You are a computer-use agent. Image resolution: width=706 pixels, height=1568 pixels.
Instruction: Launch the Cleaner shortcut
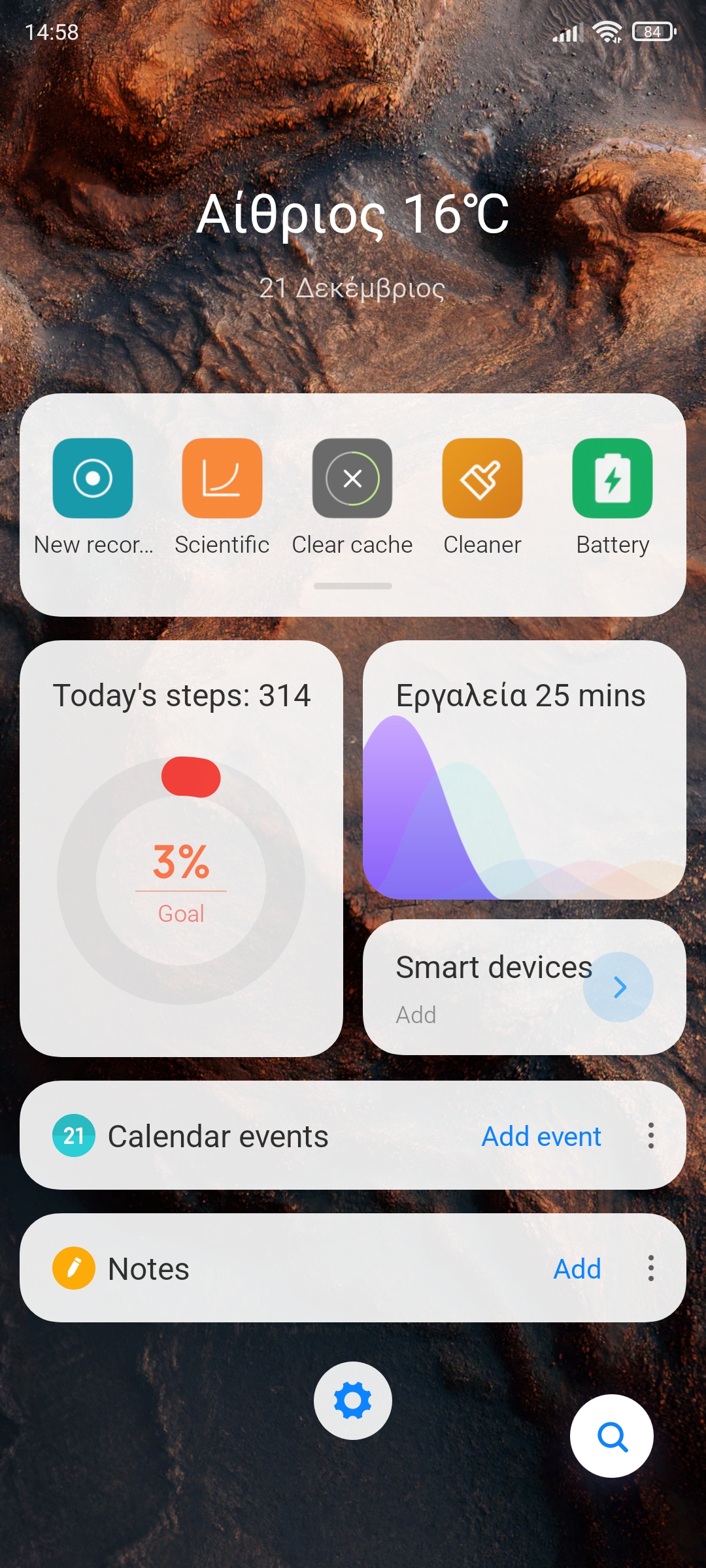[x=482, y=478]
